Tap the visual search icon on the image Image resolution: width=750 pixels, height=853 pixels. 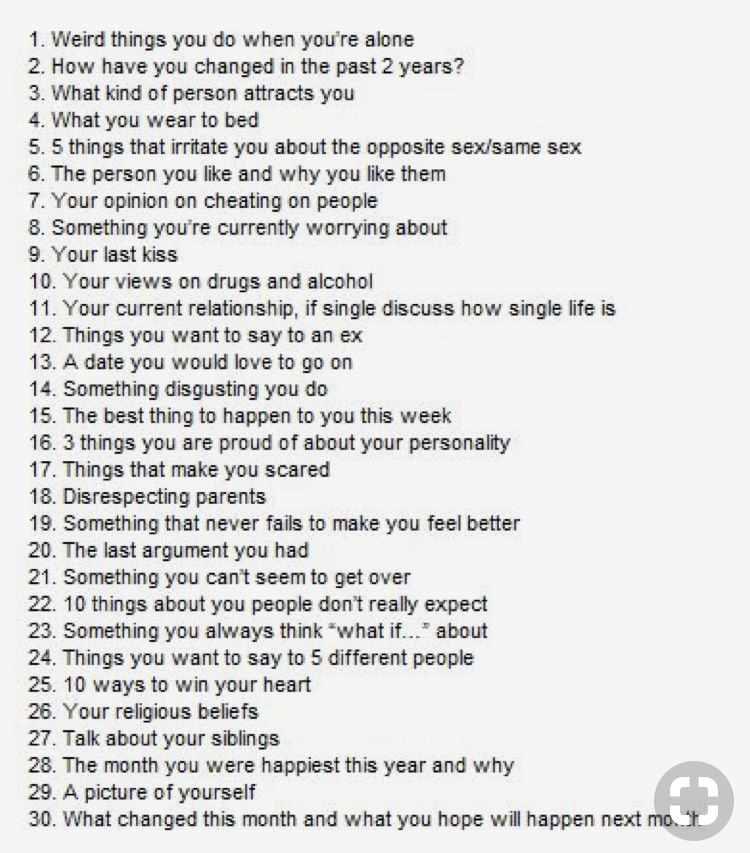[694, 800]
